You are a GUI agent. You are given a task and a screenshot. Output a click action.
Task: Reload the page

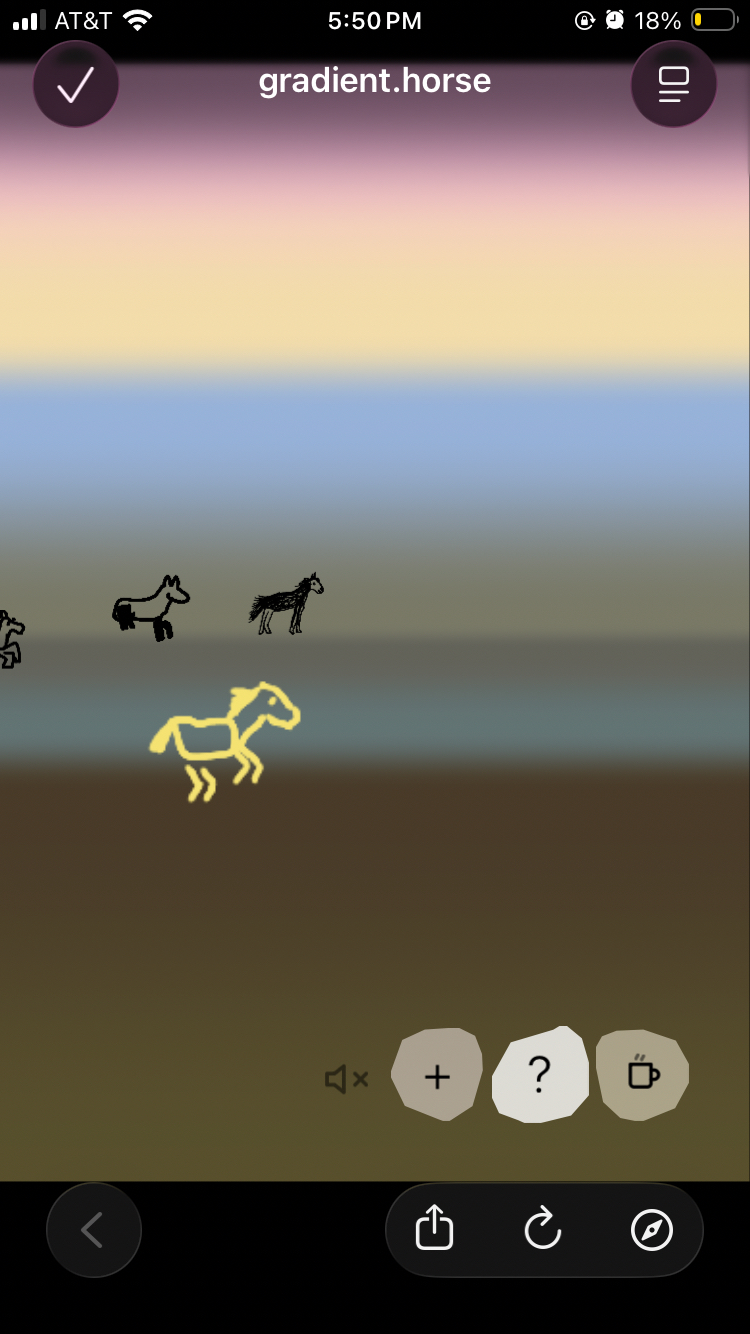tap(543, 1229)
